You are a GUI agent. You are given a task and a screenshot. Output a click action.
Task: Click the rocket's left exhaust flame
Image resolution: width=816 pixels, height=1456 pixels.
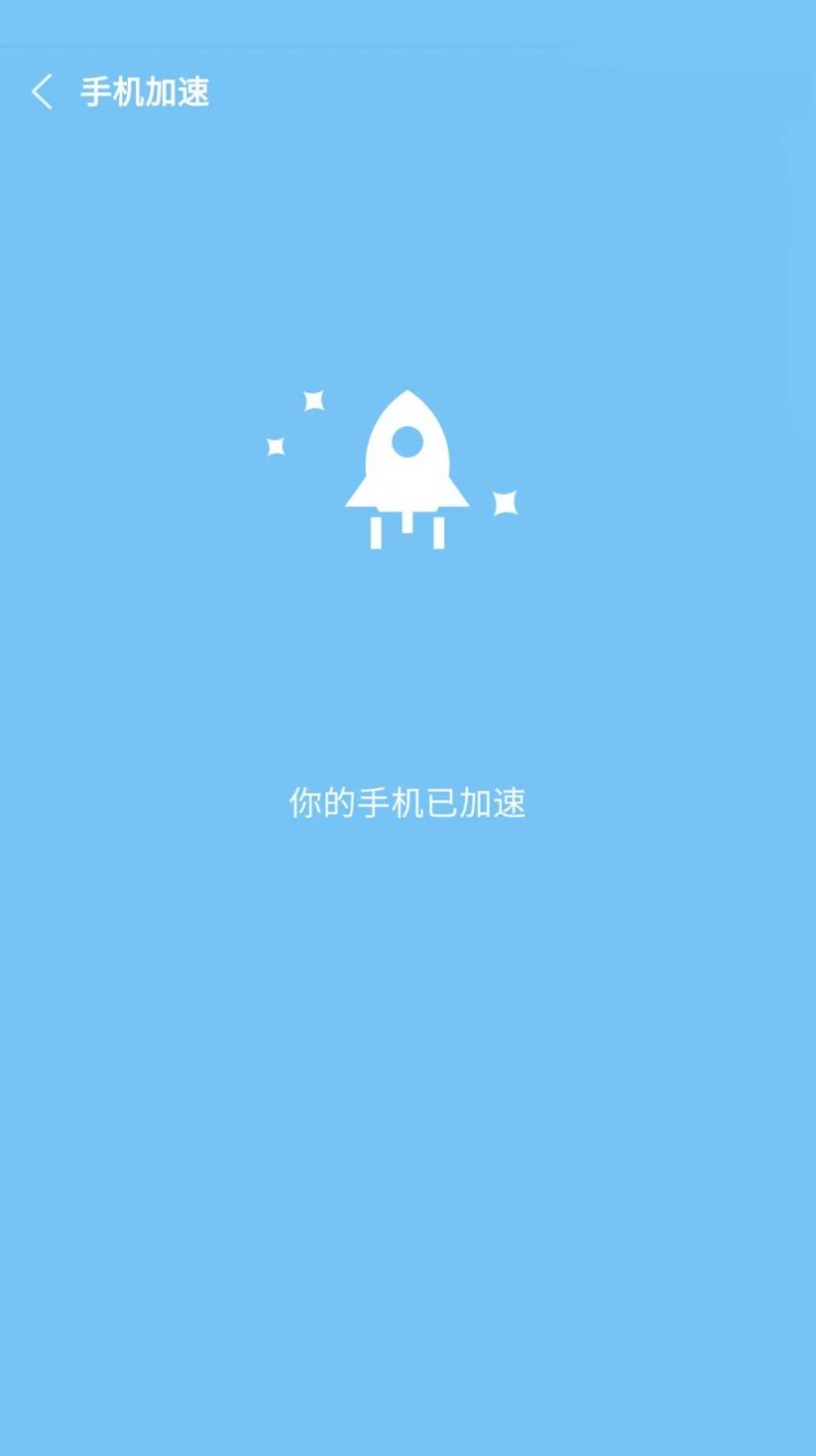376,533
